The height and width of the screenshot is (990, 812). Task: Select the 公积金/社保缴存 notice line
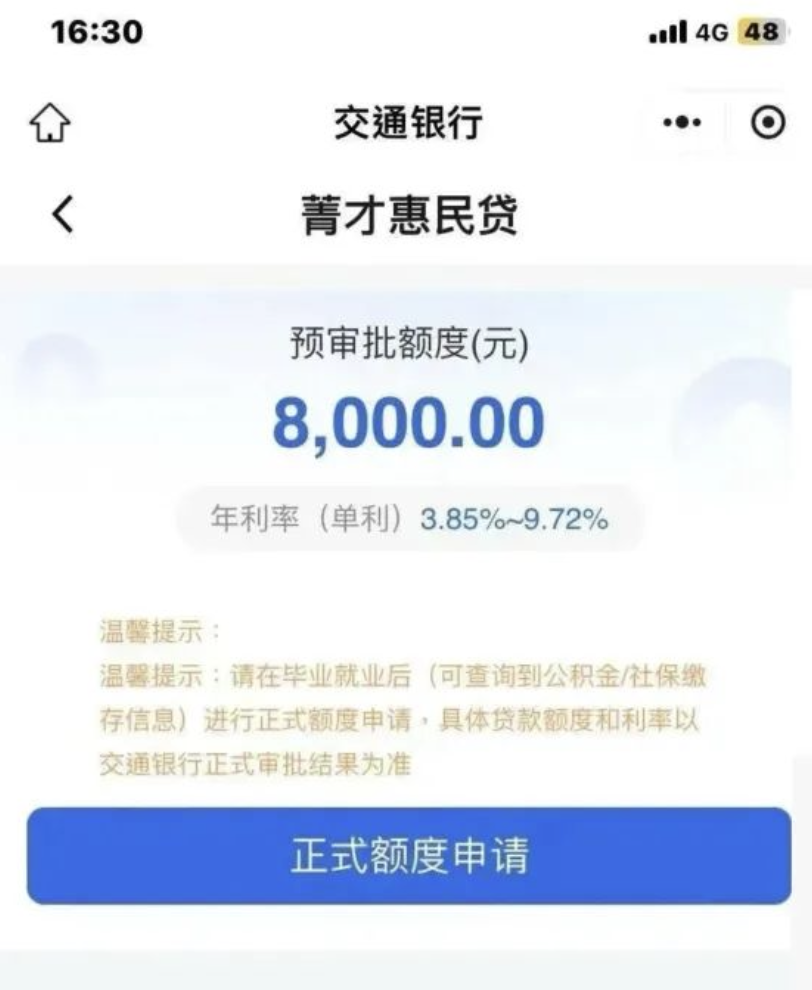[x=400, y=677]
